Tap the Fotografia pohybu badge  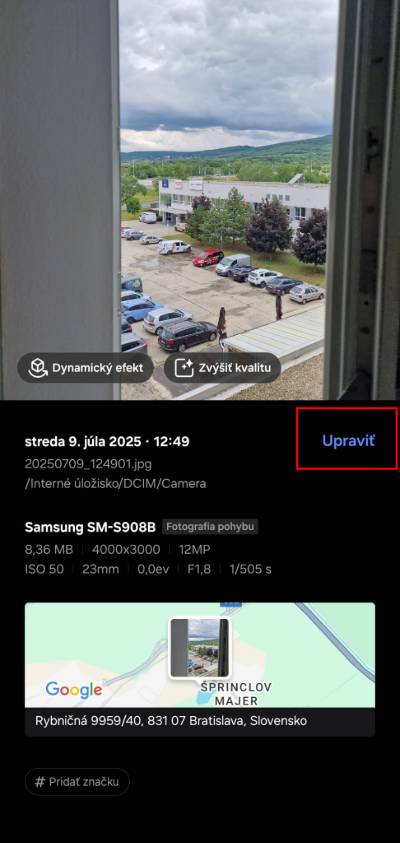click(210, 527)
